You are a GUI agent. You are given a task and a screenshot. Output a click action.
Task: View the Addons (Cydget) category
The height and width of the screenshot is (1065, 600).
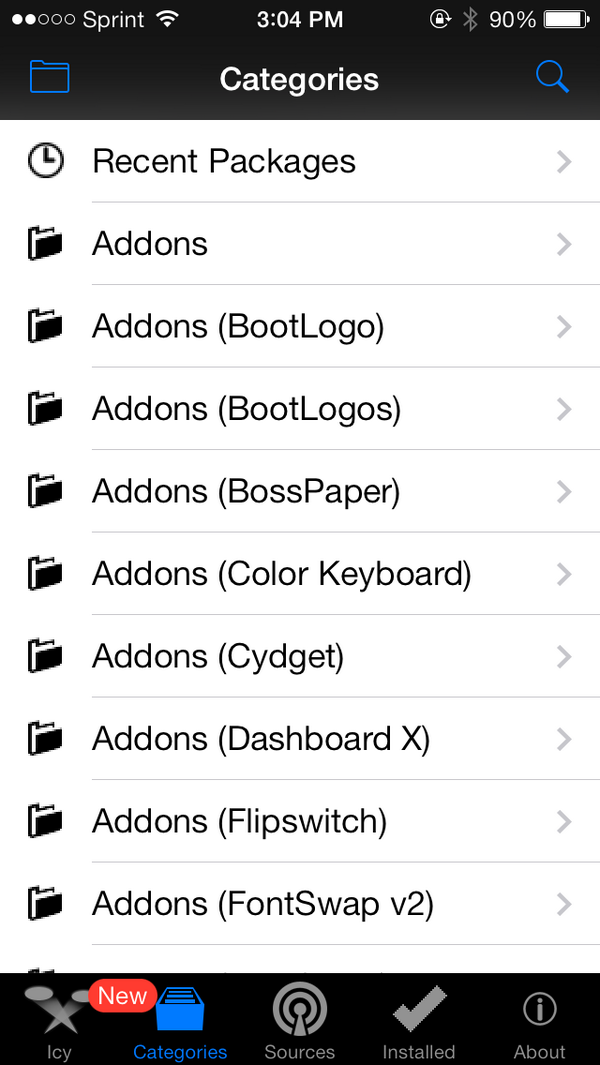coord(300,656)
